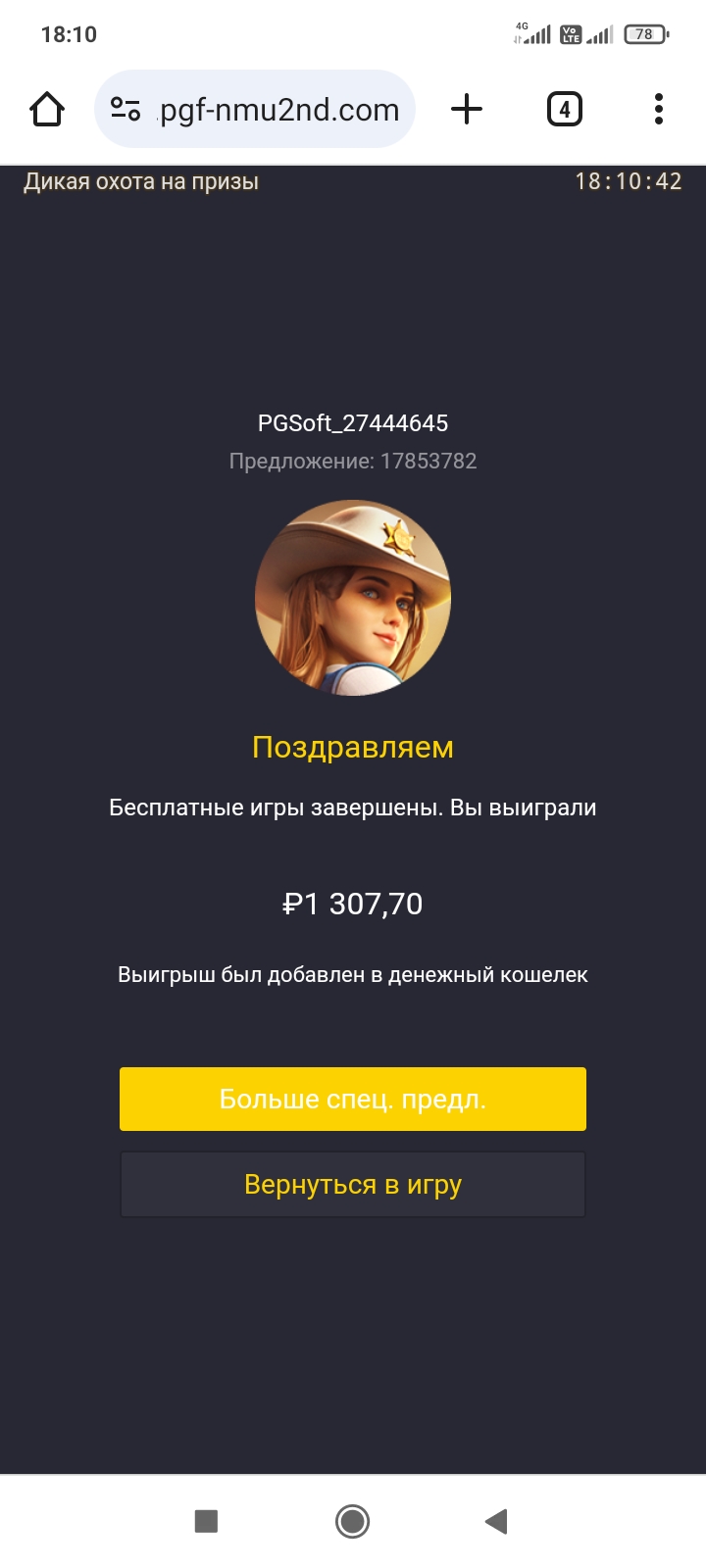The image size is (706, 1568).
Task: Go back with the system back button
Action: pyautogui.click(x=496, y=1521)
